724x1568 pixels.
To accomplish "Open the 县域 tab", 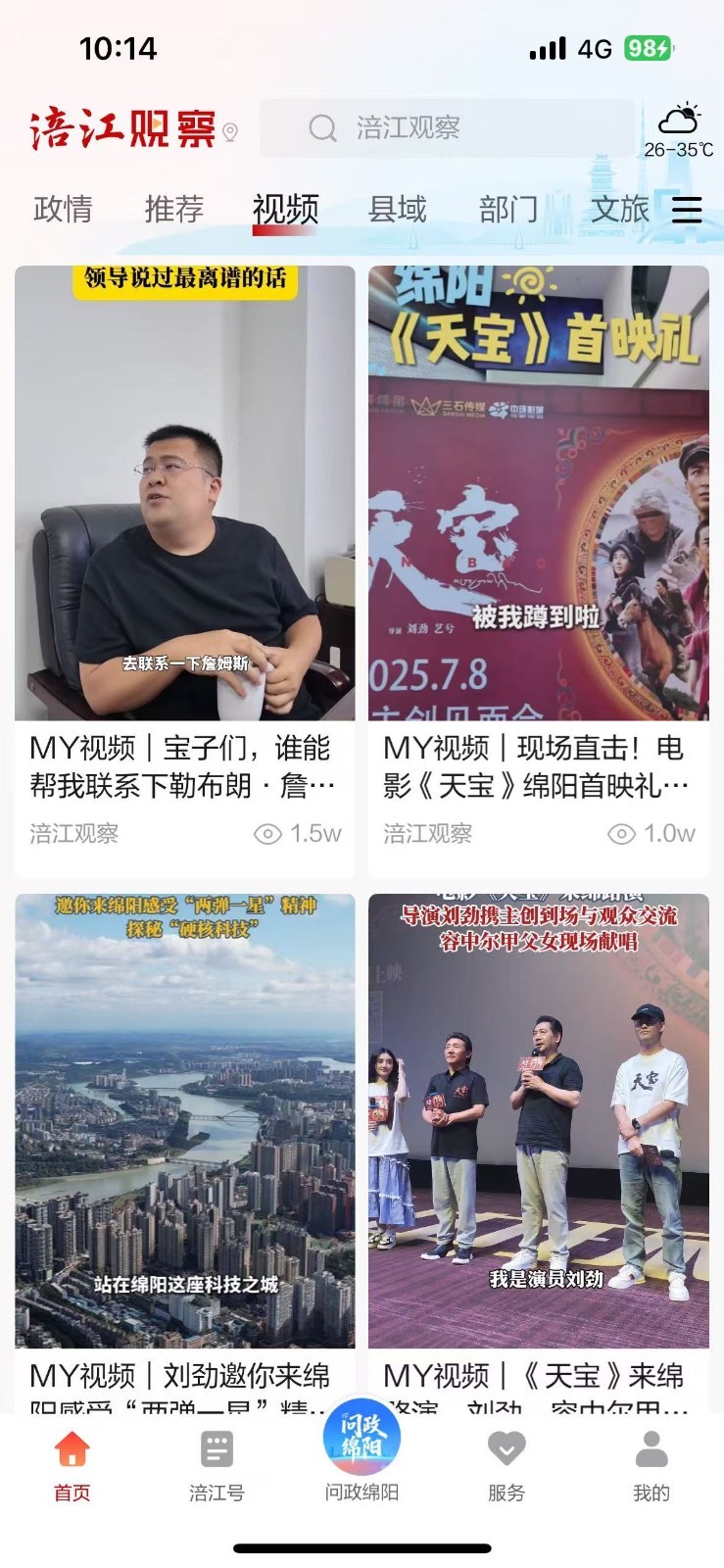I will [x=396, y=210].
